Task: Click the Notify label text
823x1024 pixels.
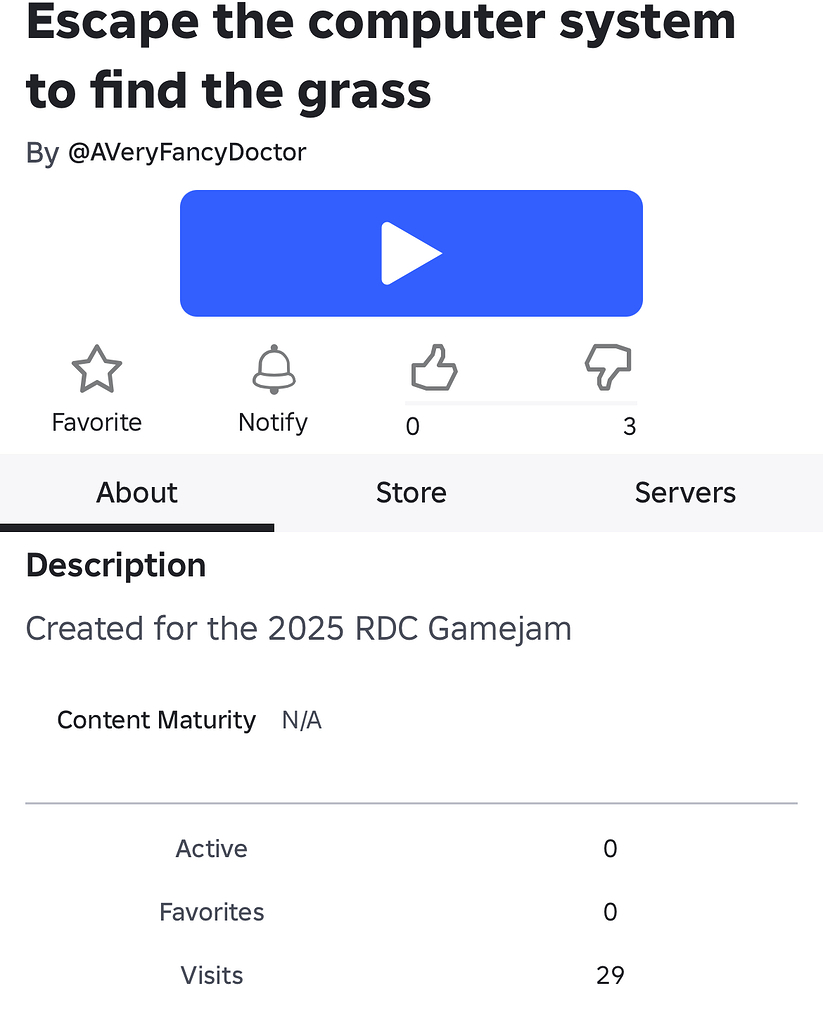Action: 272,422
